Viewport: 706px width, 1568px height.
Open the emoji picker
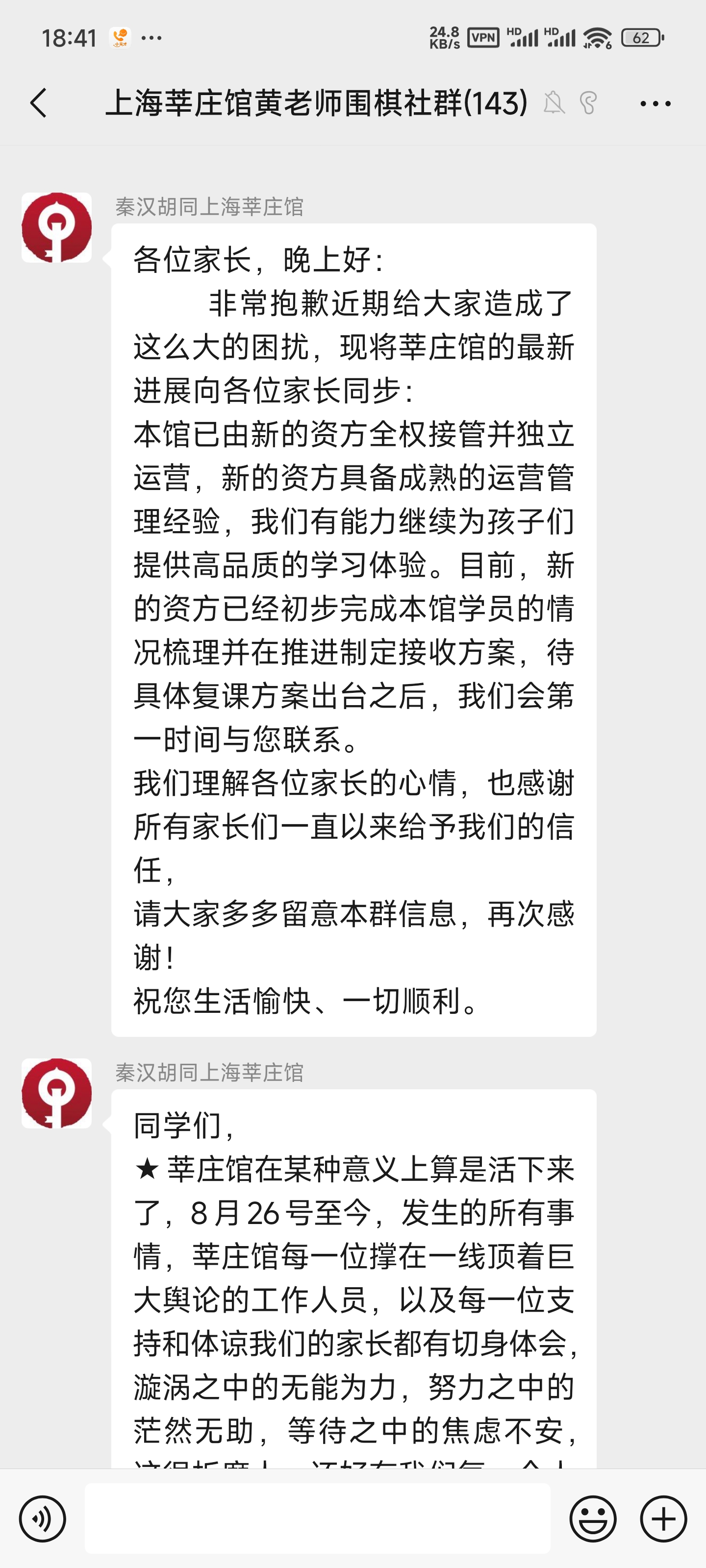click(x=593, y=1519)
